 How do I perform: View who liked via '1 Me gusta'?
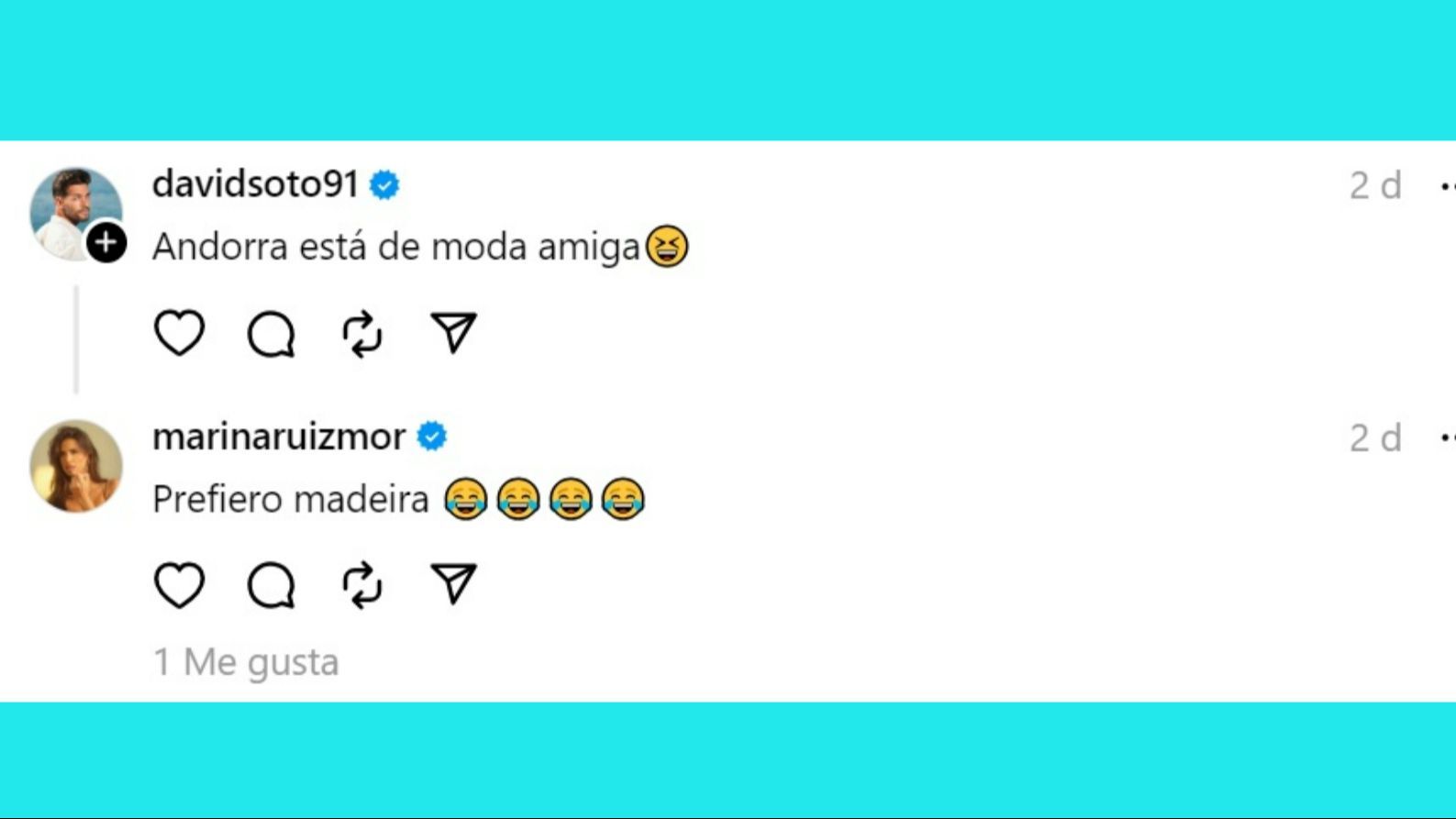click(x=246, y=661)
